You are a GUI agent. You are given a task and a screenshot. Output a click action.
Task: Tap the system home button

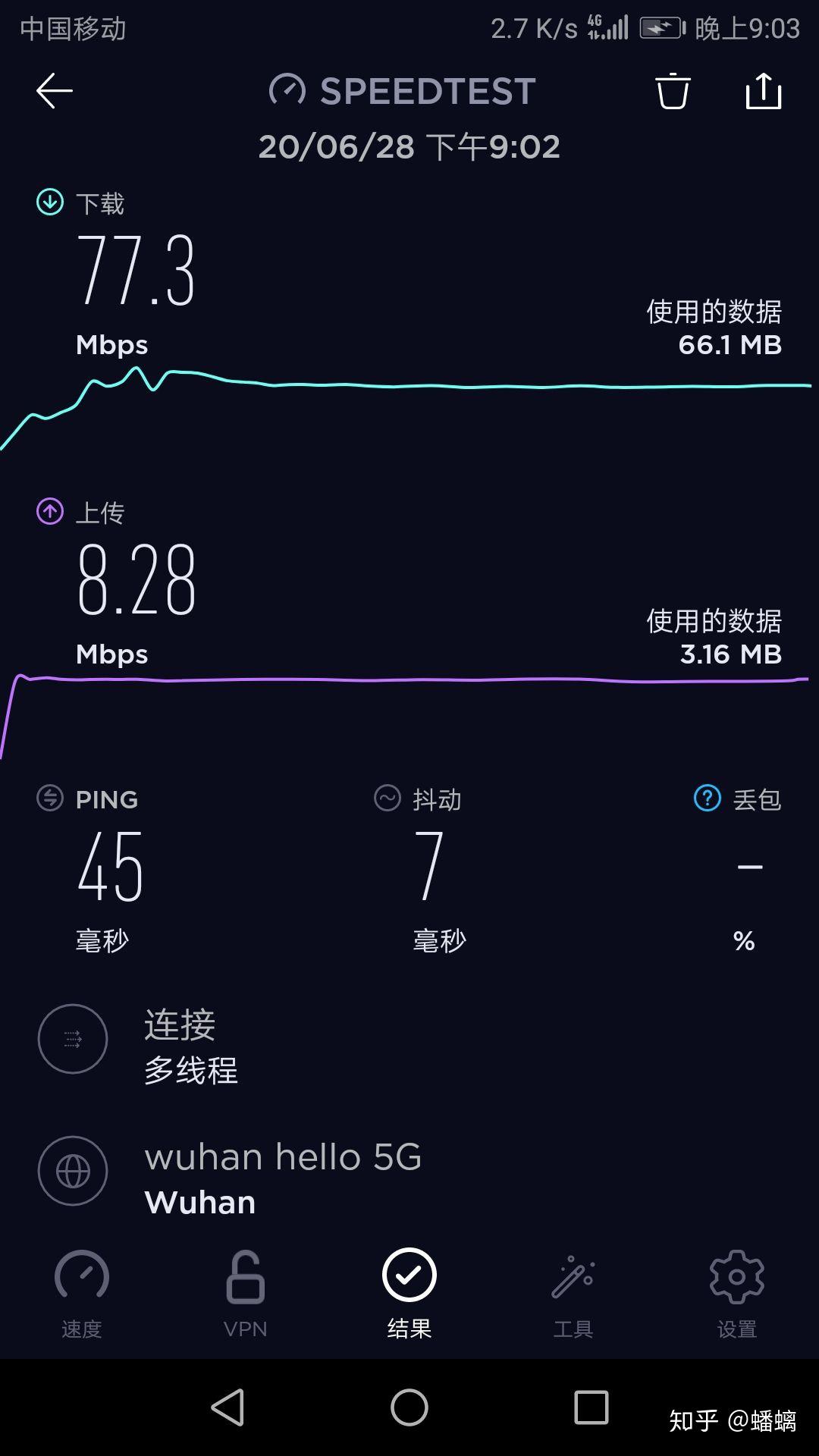coord(409,1407)
